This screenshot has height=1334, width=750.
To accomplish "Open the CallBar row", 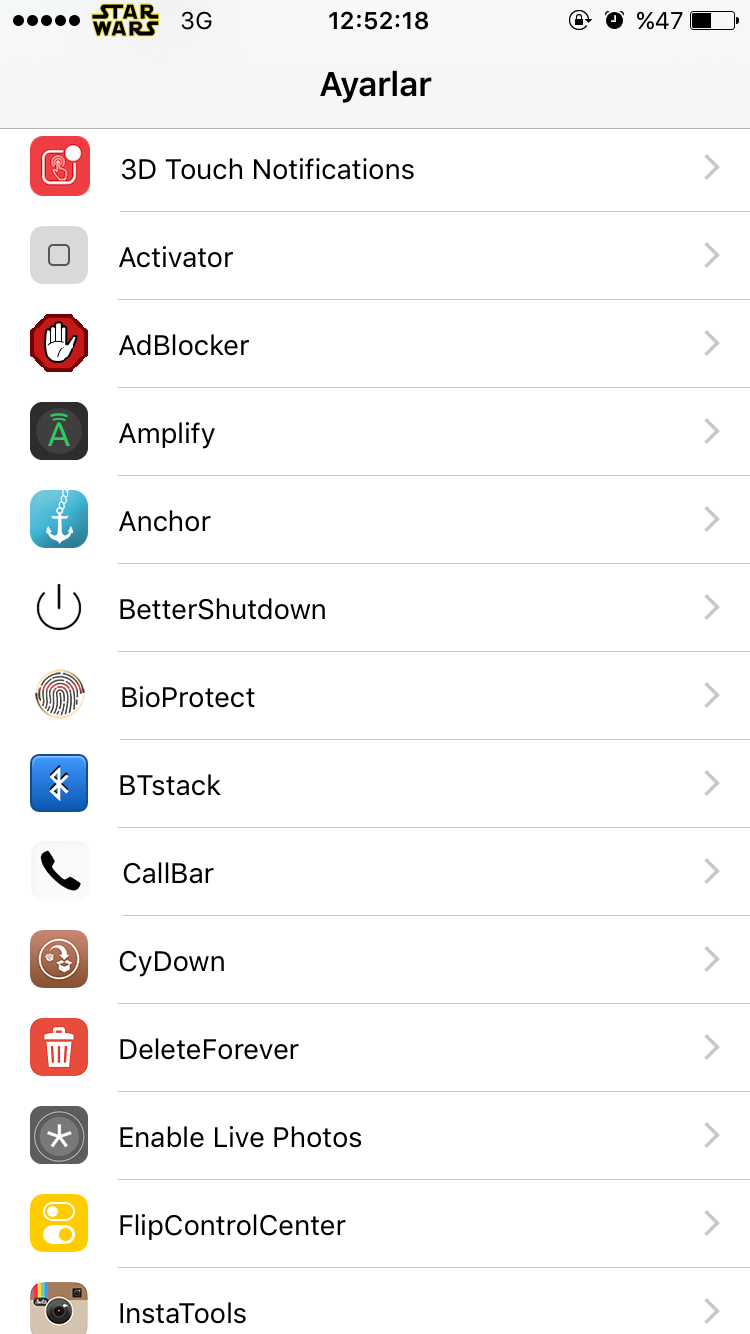I will (375, 872).
